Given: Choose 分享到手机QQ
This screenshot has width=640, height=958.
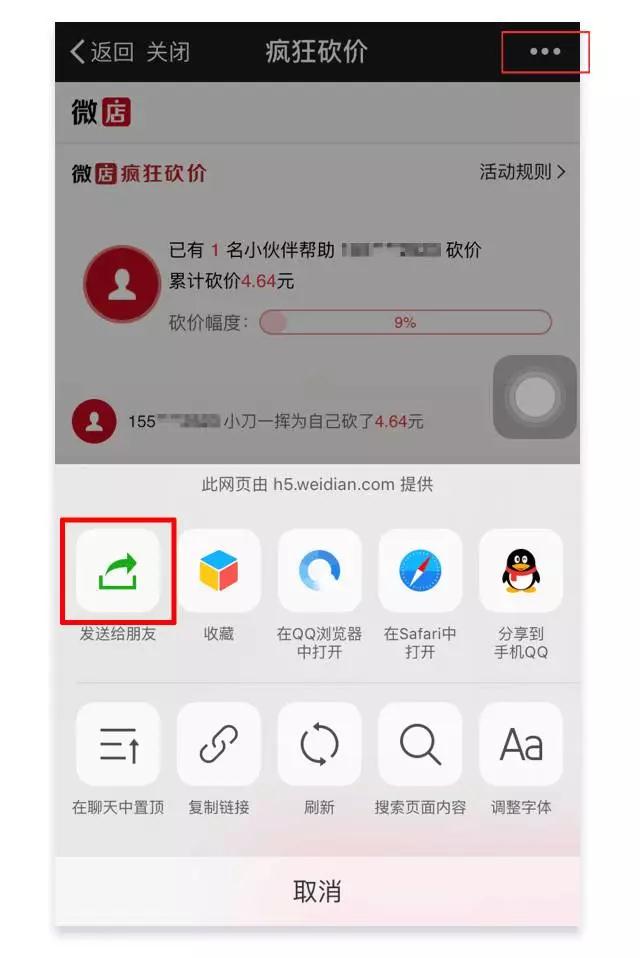Looking at the screenshot, I should point(521,572).
